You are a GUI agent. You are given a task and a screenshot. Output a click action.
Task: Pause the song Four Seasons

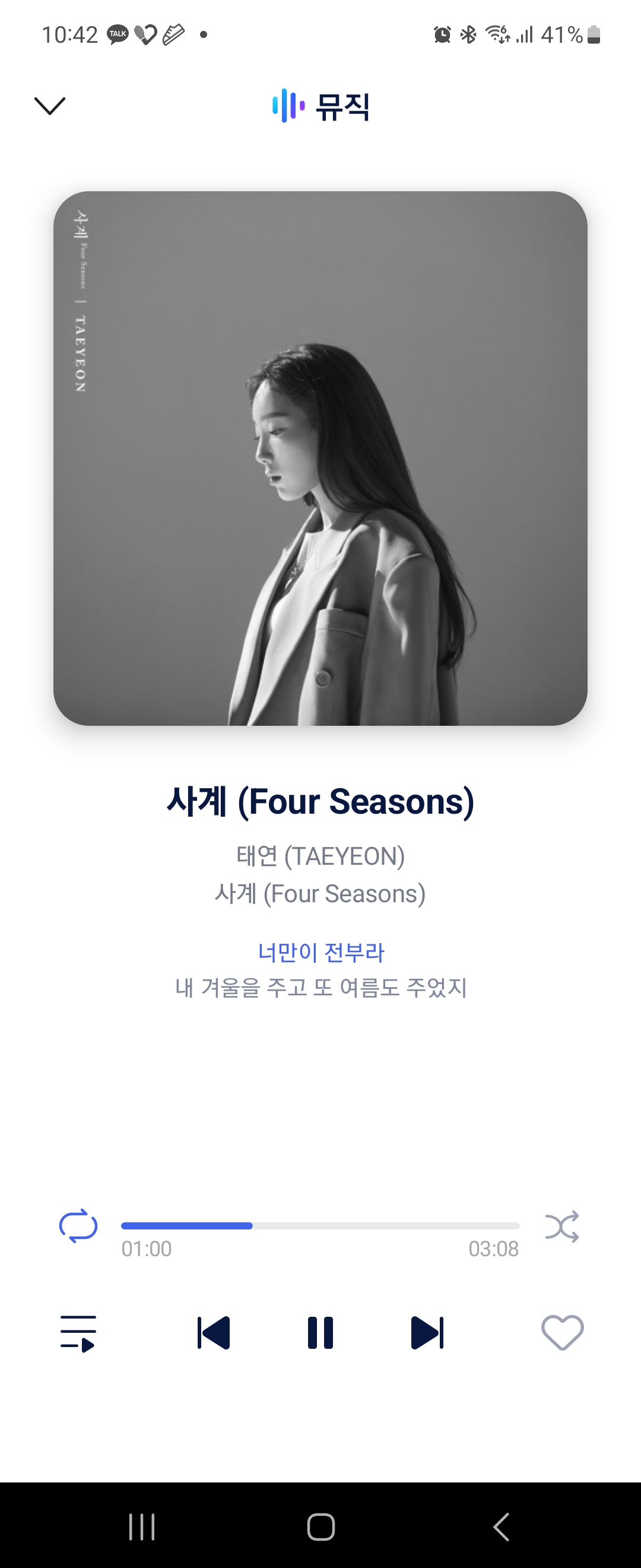[x=320, y=1332]
